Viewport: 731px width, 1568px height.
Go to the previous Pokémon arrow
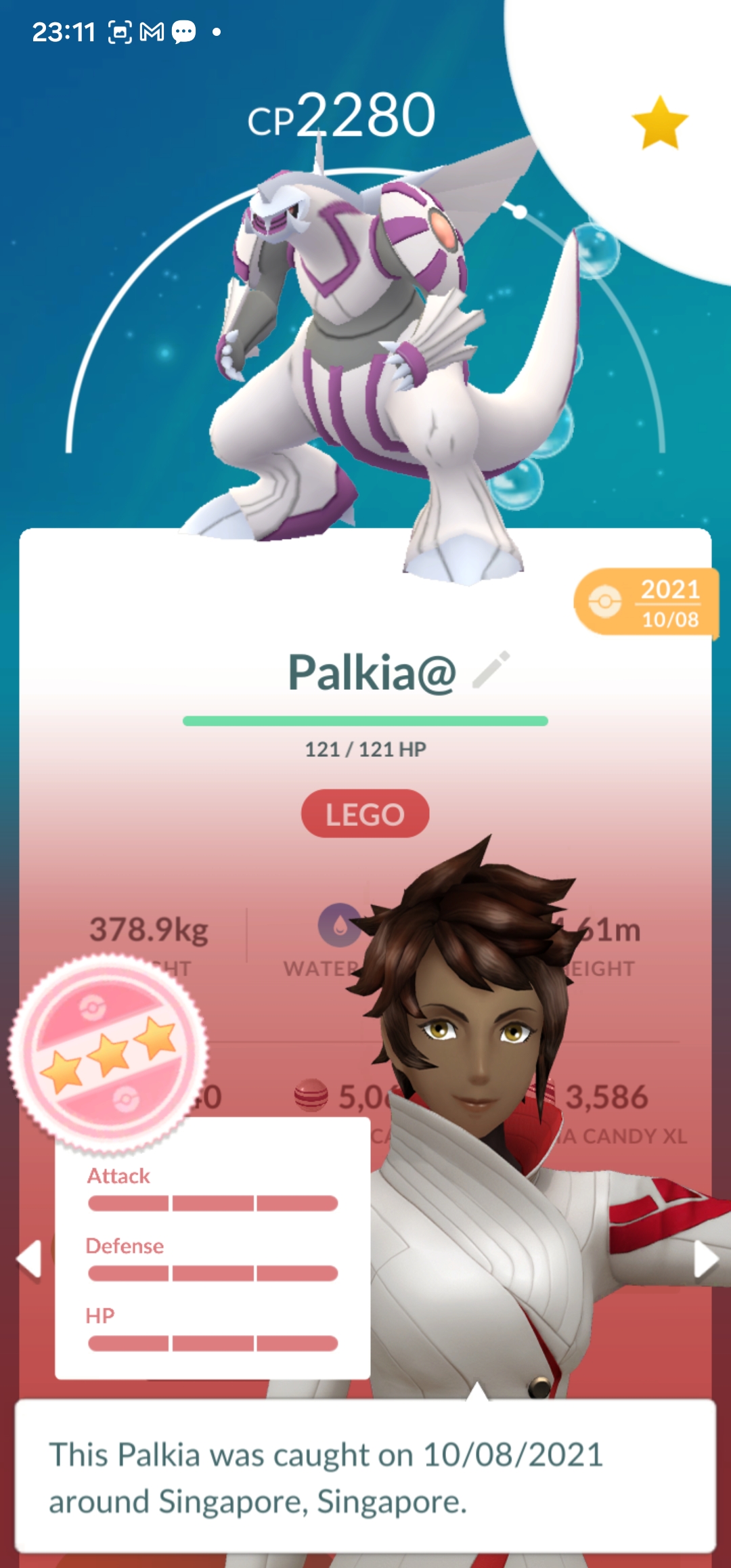(30, 1259)
